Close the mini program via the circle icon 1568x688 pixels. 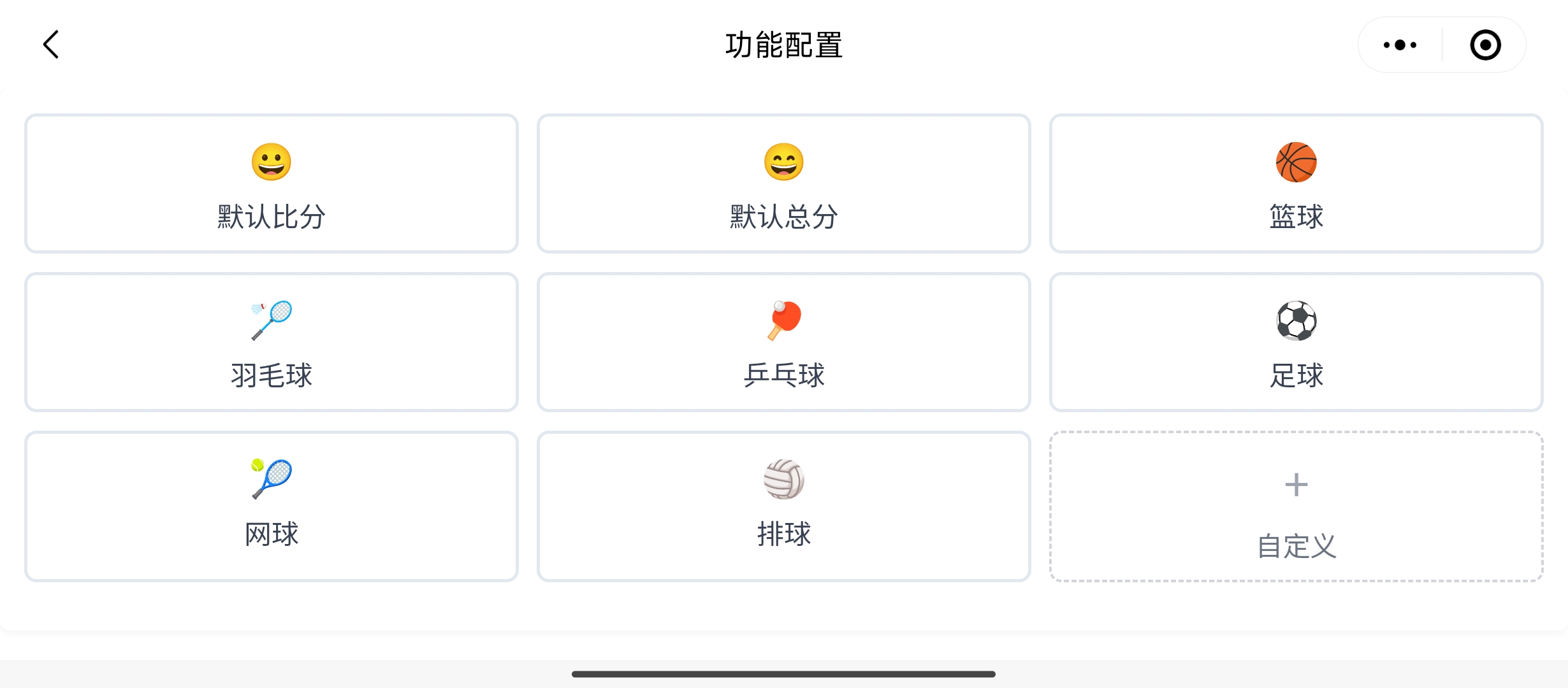(x=1485, y=45)
